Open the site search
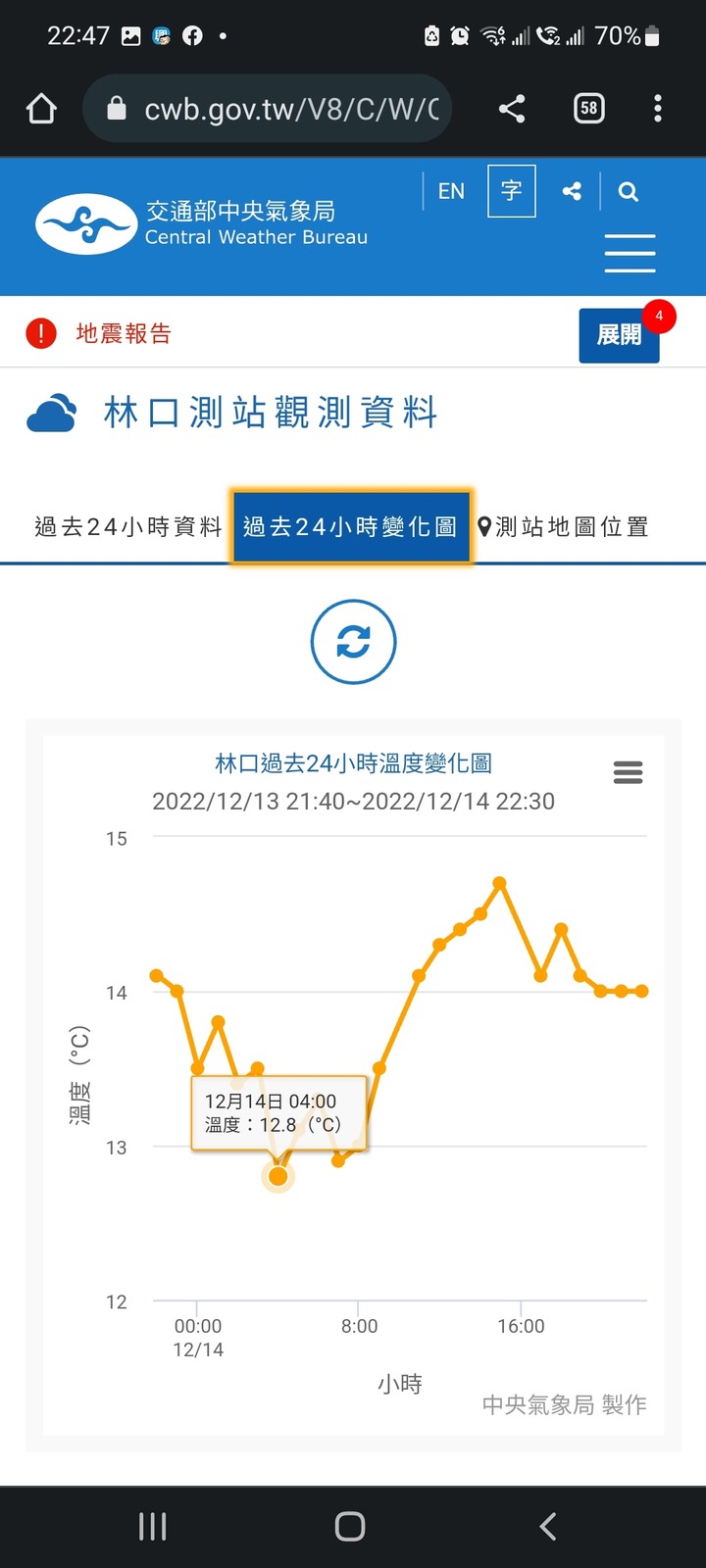This screenshot has width=706, height=1568. (629, 191)
